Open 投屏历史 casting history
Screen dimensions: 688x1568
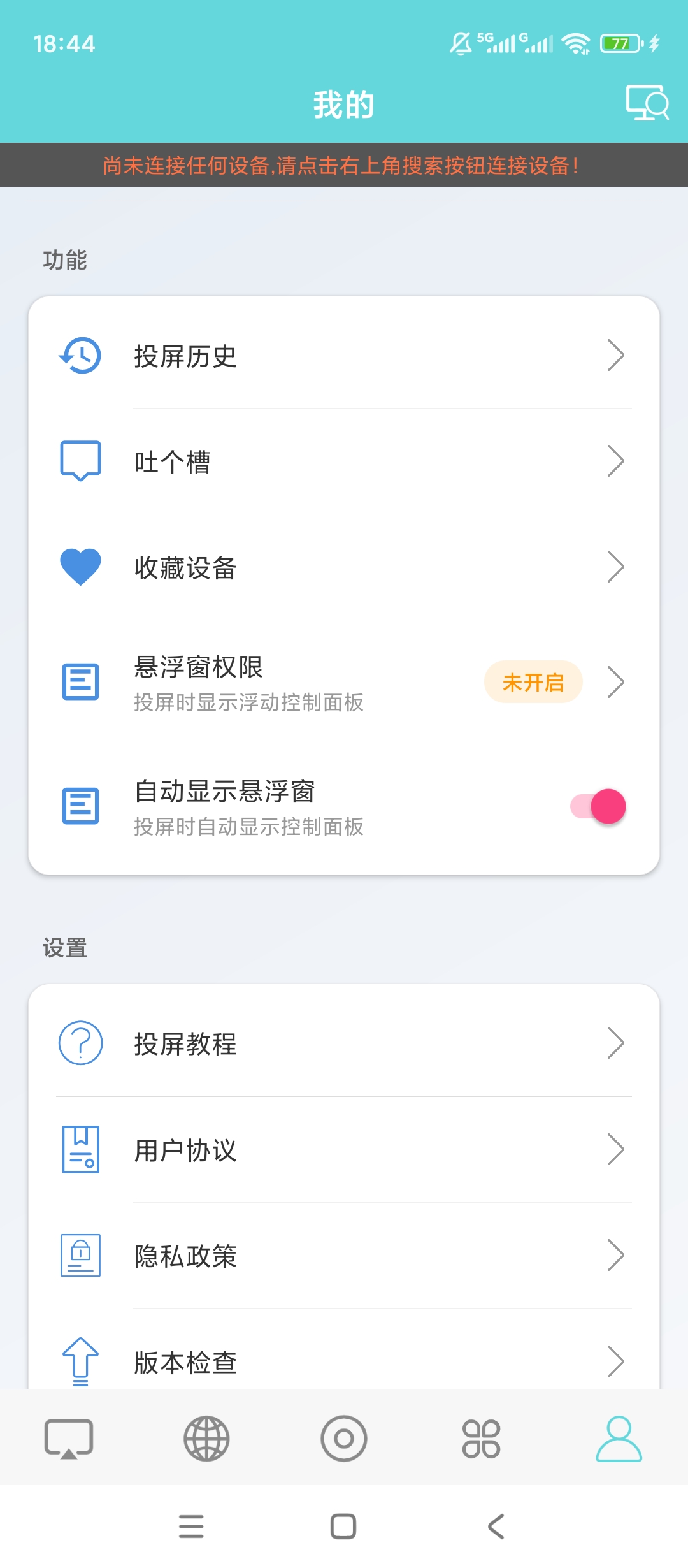(344, 355)
